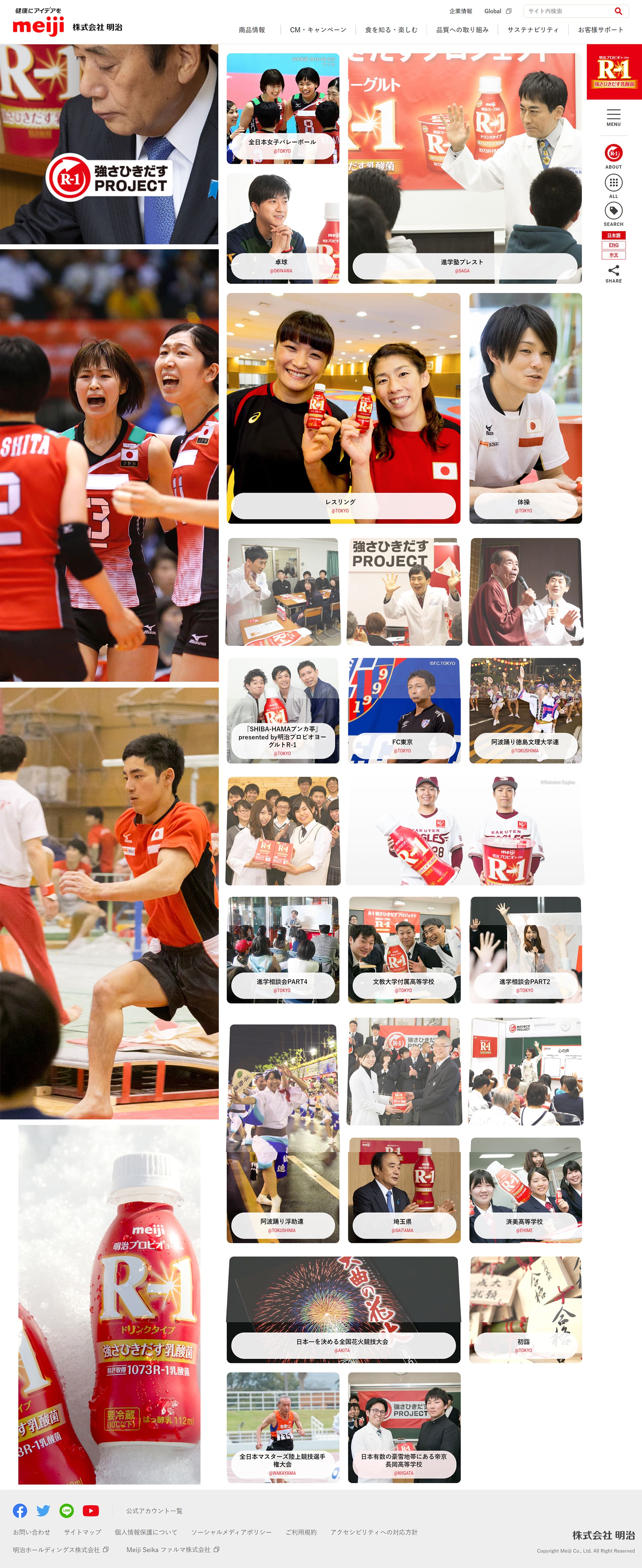Open the 全日本女子バレーボール tile
This screenshot has height=1568, width=642.
tap(283, 109)
